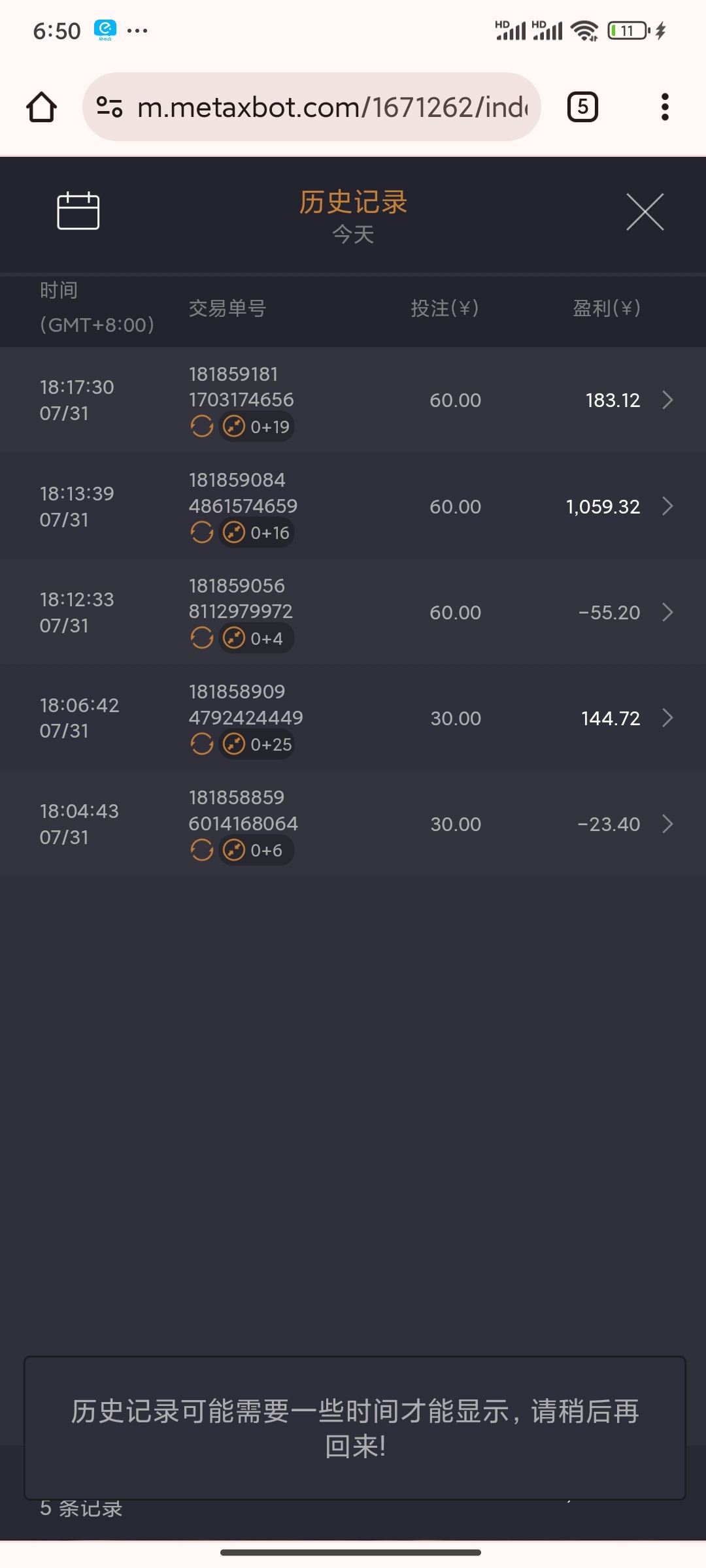Open the calendar date picker
Screen dimensions: 706x1568
[x=78, y=210]
